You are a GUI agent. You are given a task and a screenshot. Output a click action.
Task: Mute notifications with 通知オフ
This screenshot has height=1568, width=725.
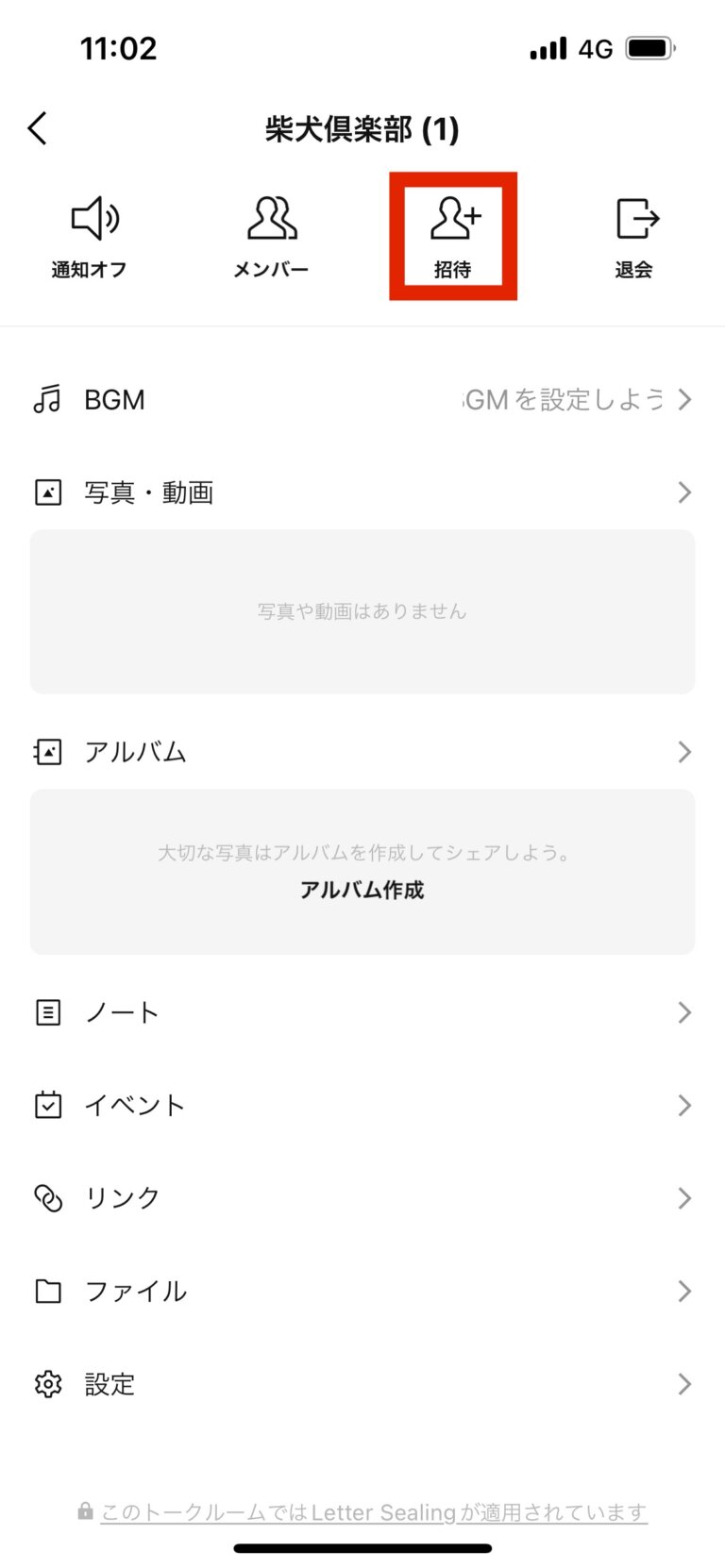(90, 237)
